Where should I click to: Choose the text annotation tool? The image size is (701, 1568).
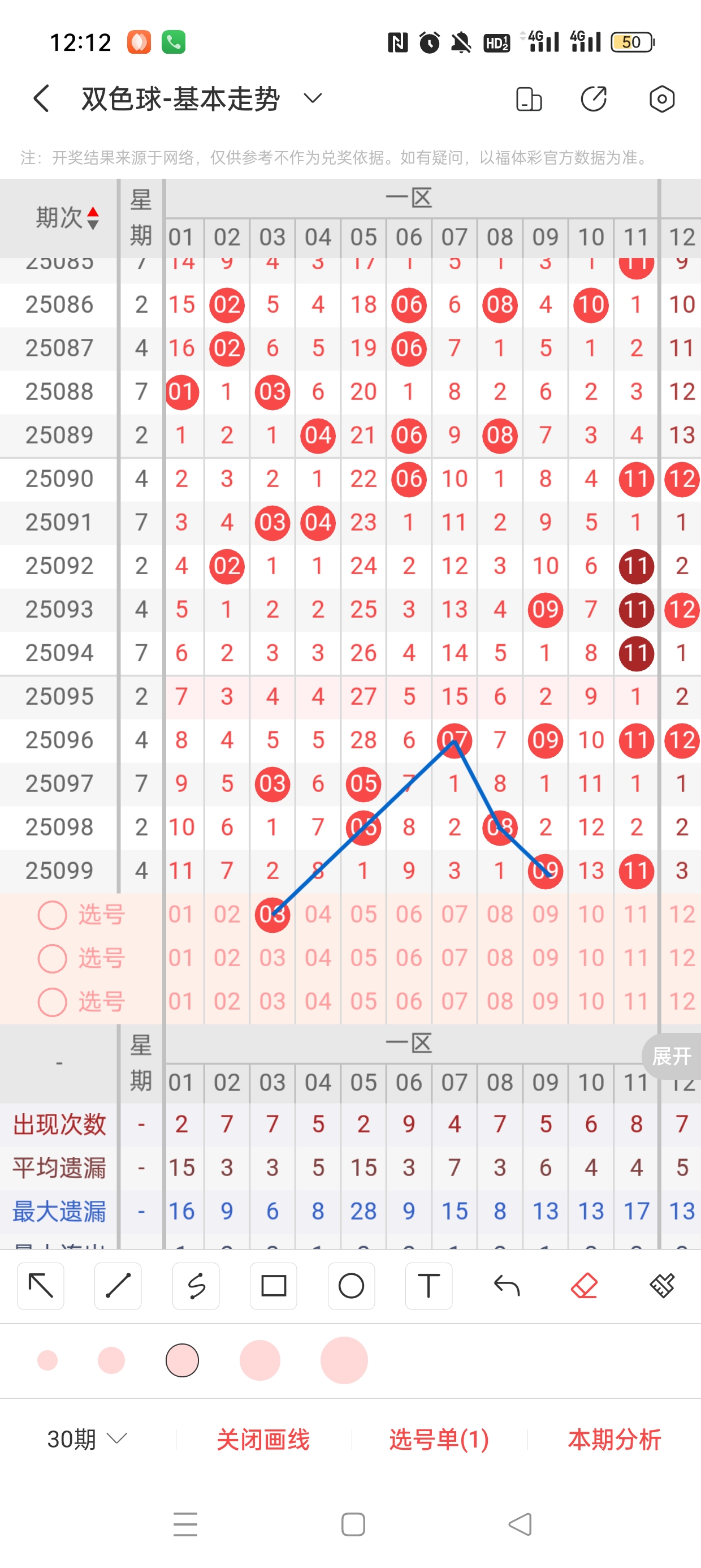[x=429, y=1286]
